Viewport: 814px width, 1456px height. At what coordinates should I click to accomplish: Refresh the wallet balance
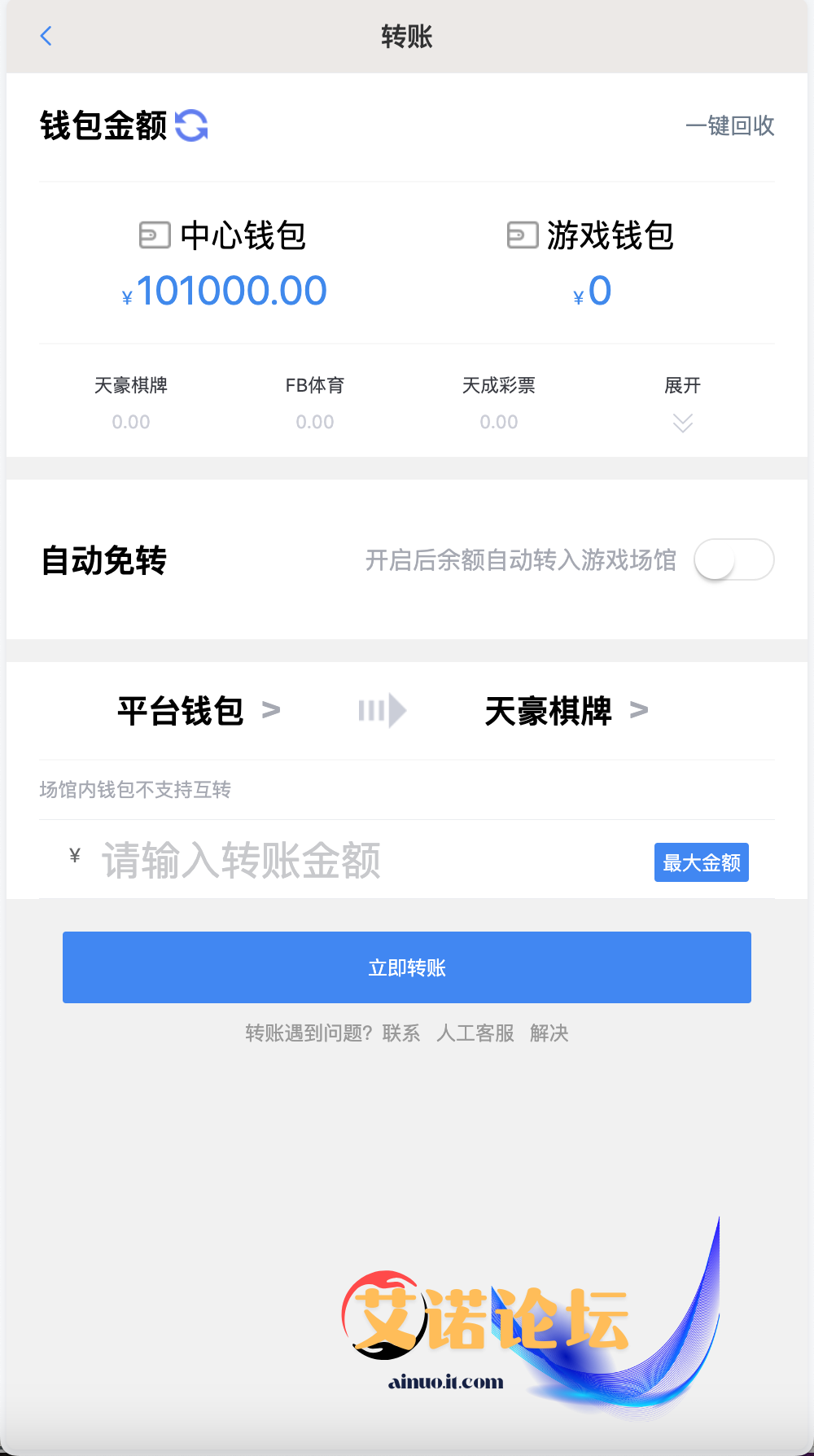[191, 125]
